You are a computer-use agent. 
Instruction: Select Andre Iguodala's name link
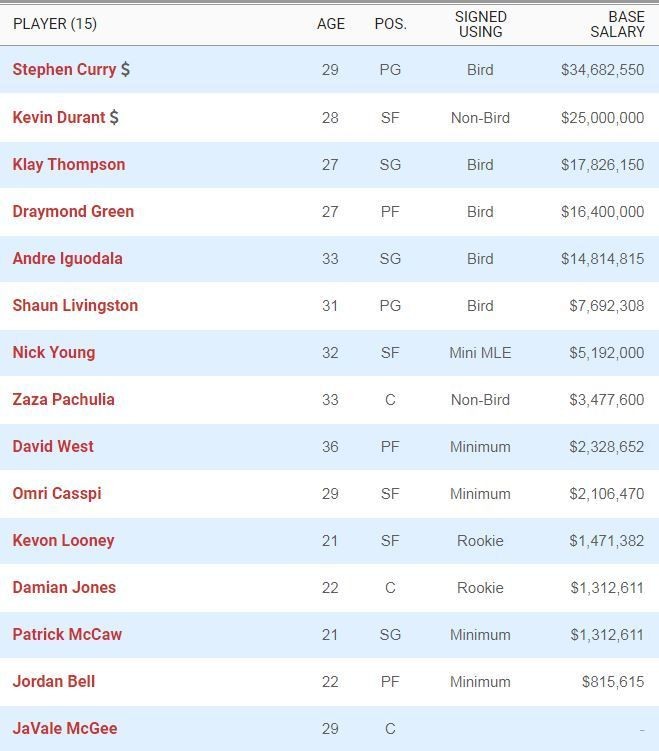[67, 258]
